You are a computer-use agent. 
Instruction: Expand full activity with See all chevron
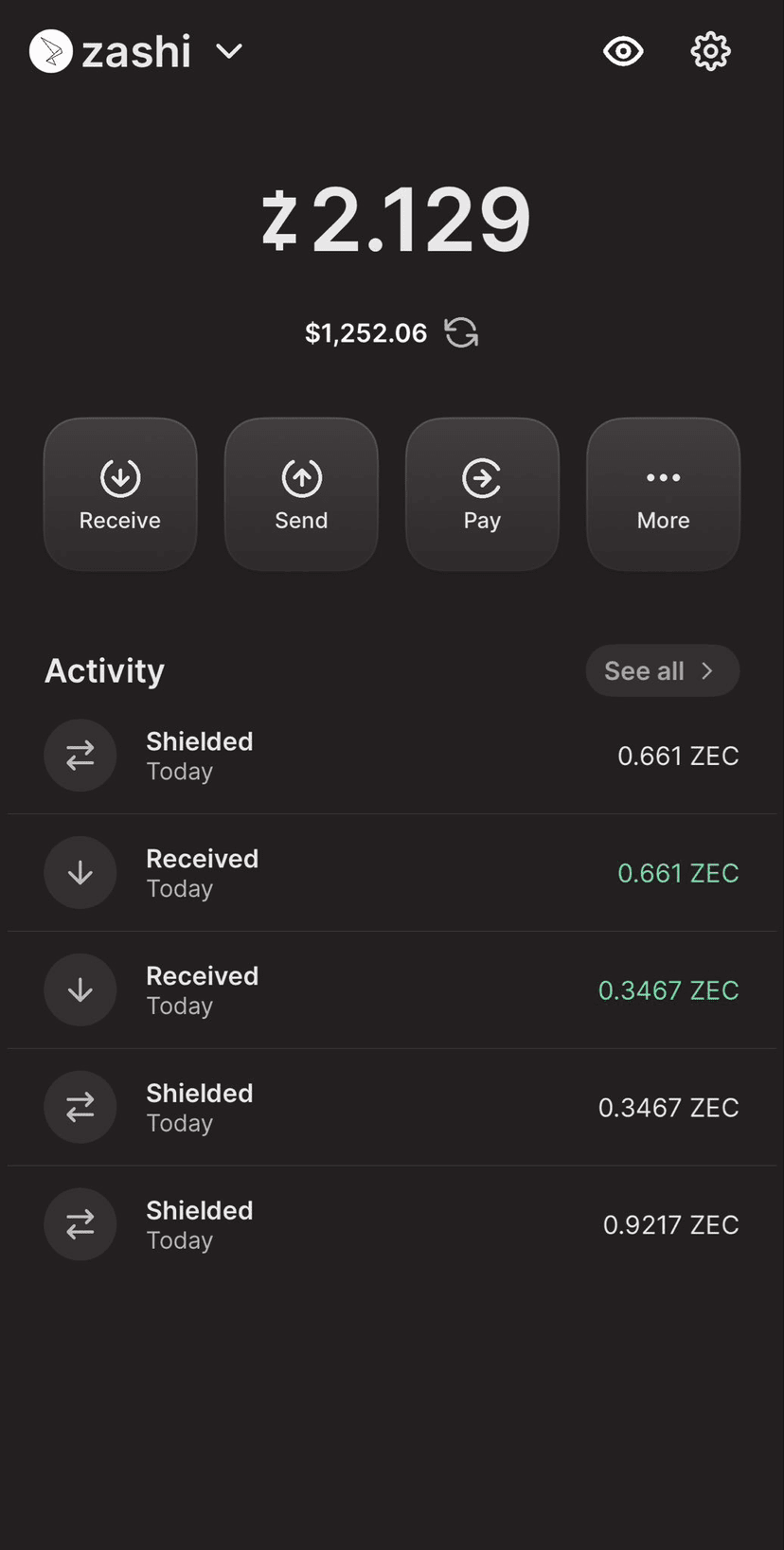(706, 670)
